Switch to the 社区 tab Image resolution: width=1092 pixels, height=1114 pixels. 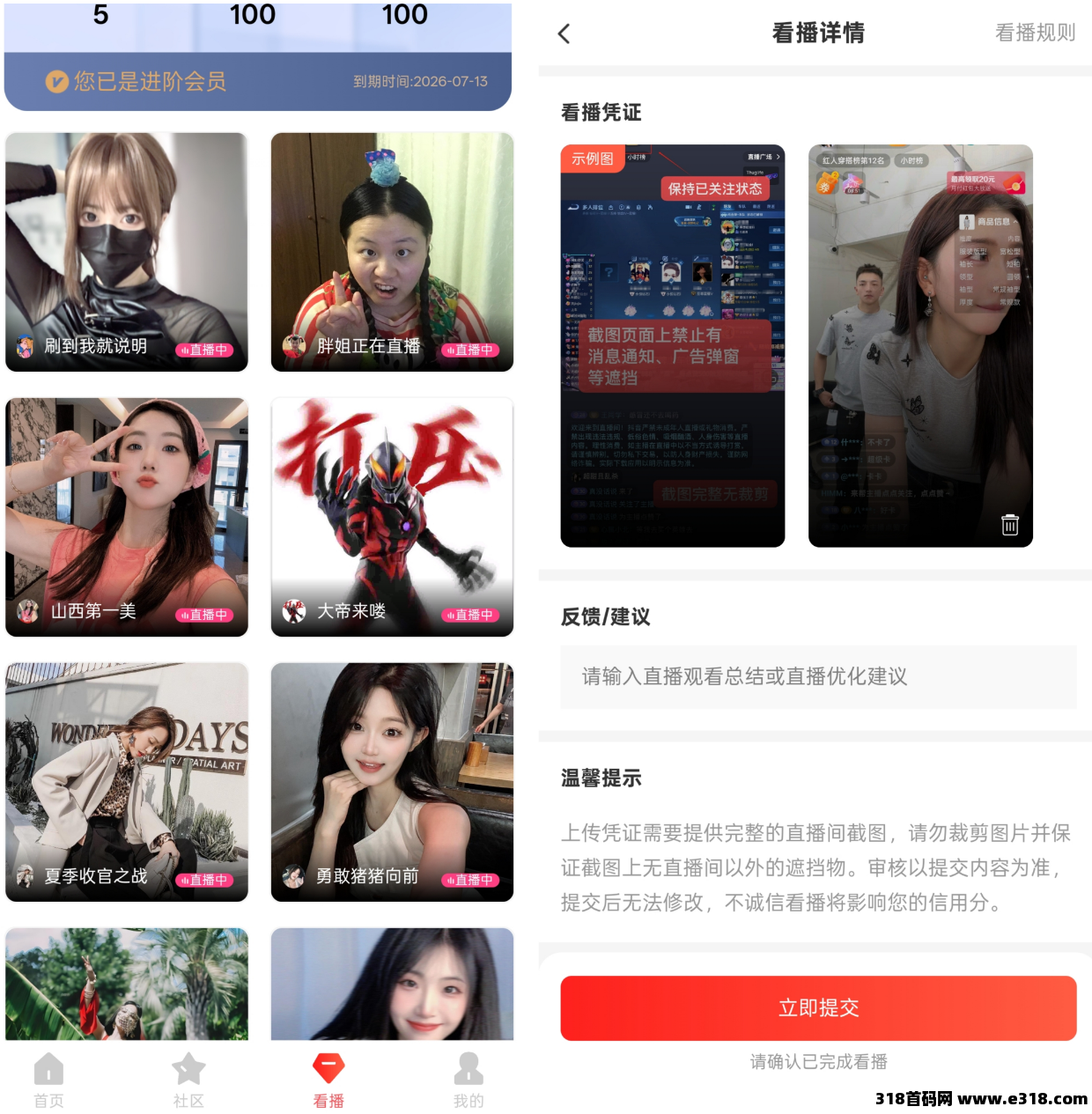pyautogui.click(x=188, y=1081)
